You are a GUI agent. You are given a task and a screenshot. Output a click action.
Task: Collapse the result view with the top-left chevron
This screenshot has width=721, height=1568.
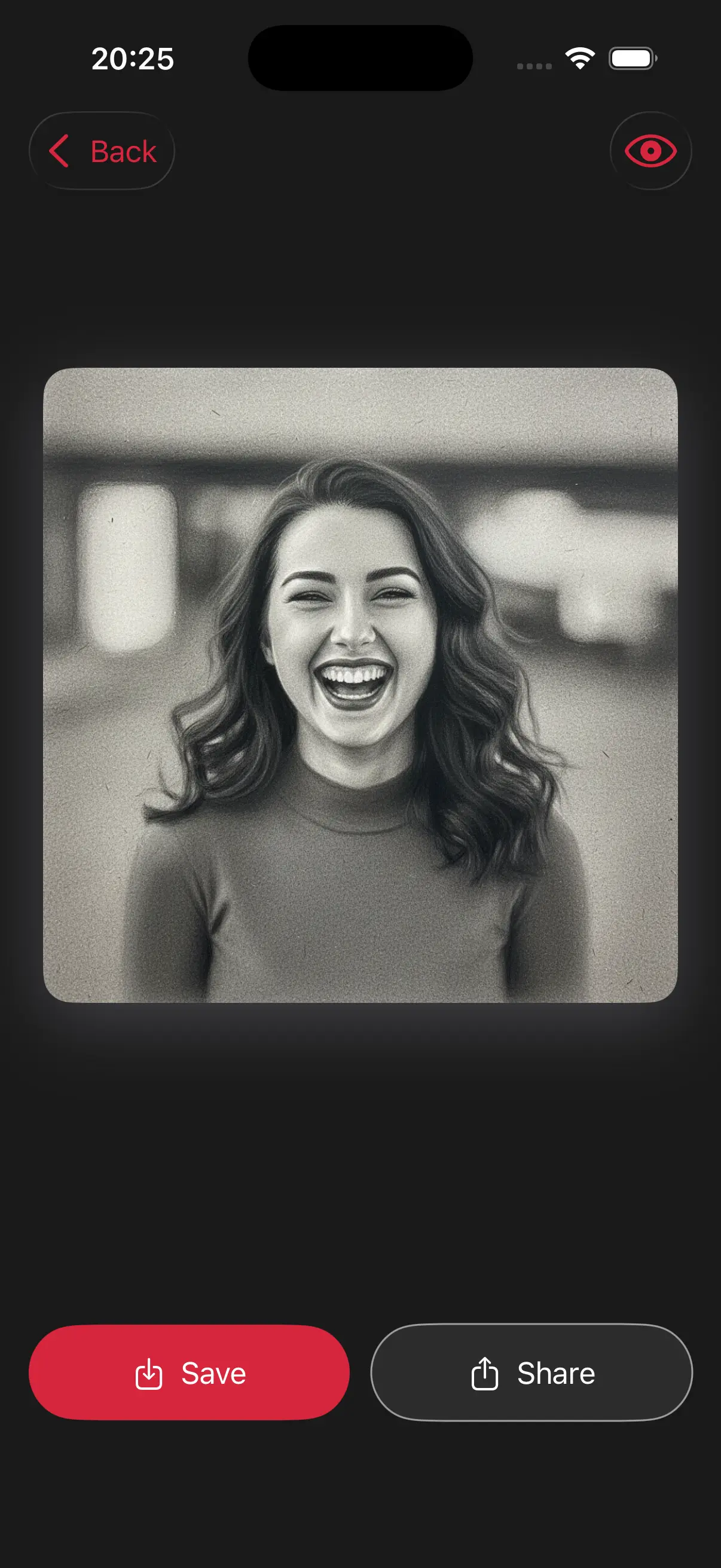(60, 151)
